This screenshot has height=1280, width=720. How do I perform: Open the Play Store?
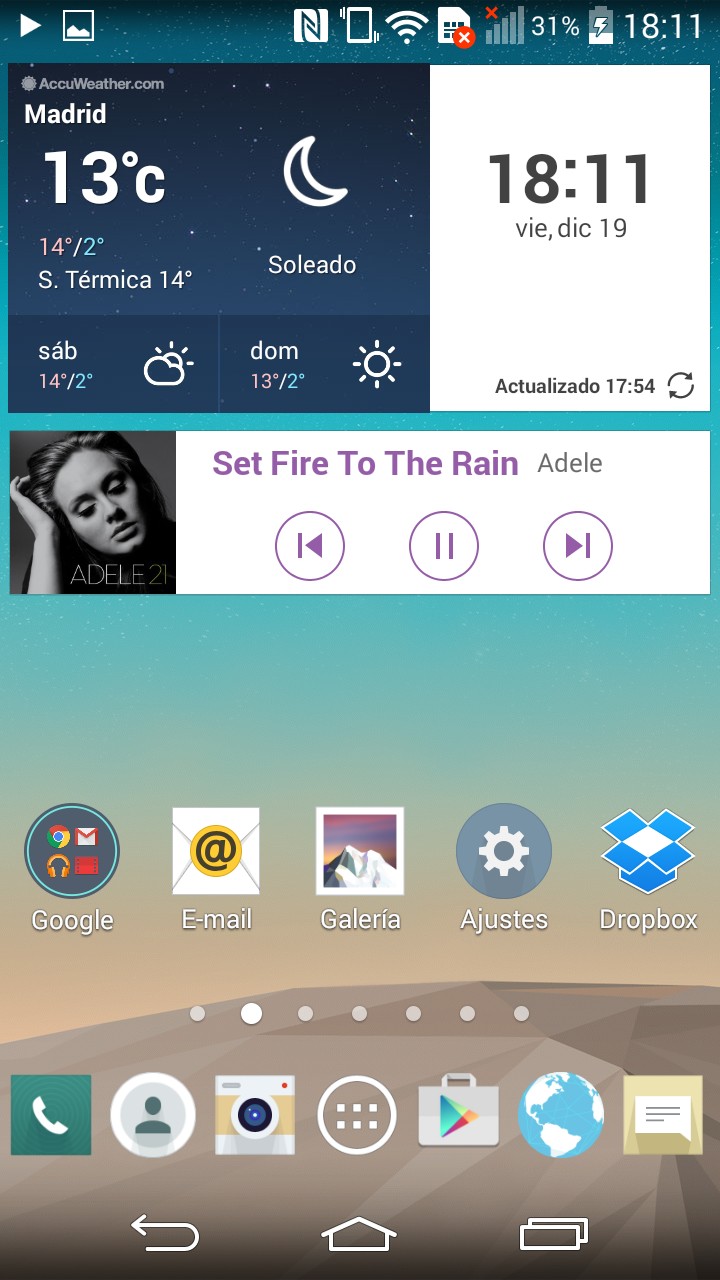(459, 1115)
